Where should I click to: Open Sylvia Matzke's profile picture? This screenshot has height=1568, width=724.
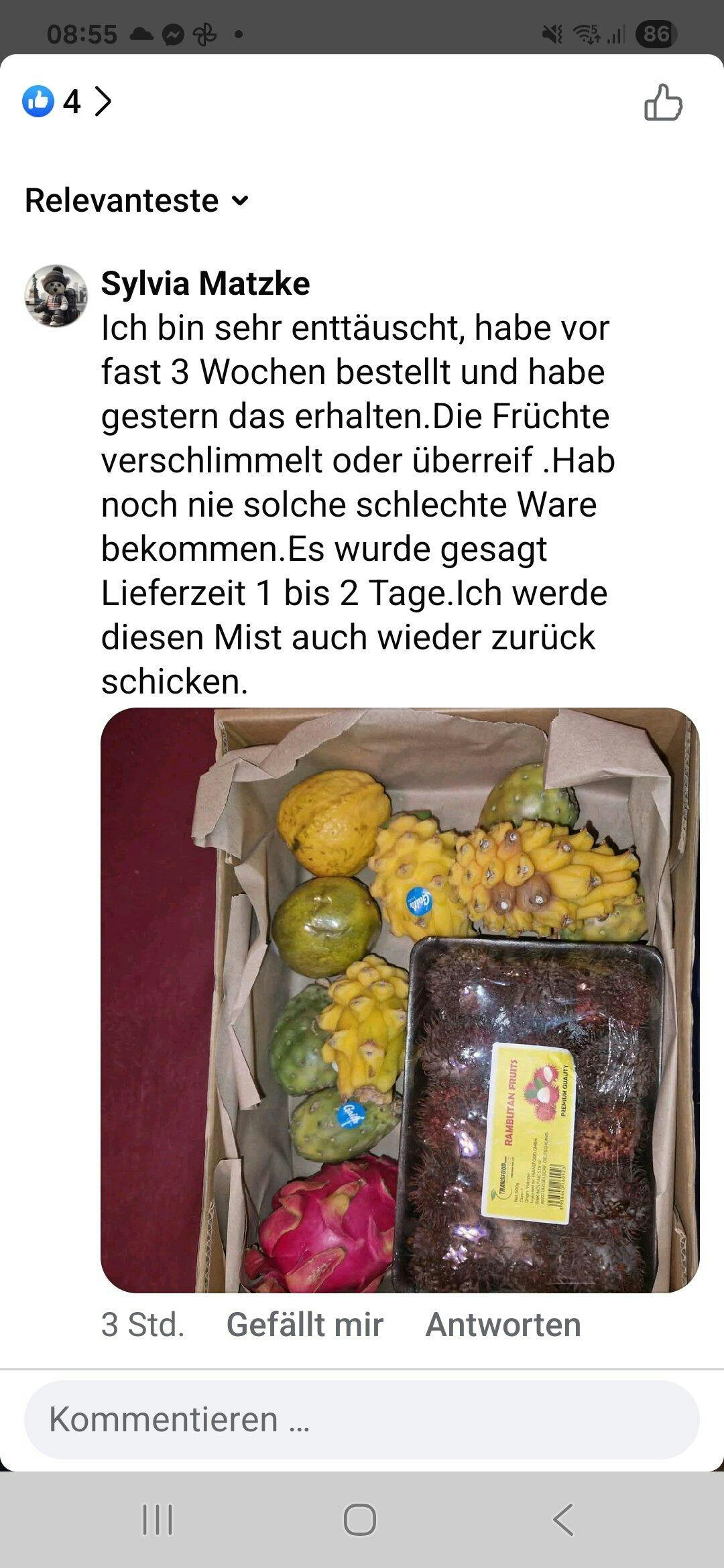(x=56, y=296)
